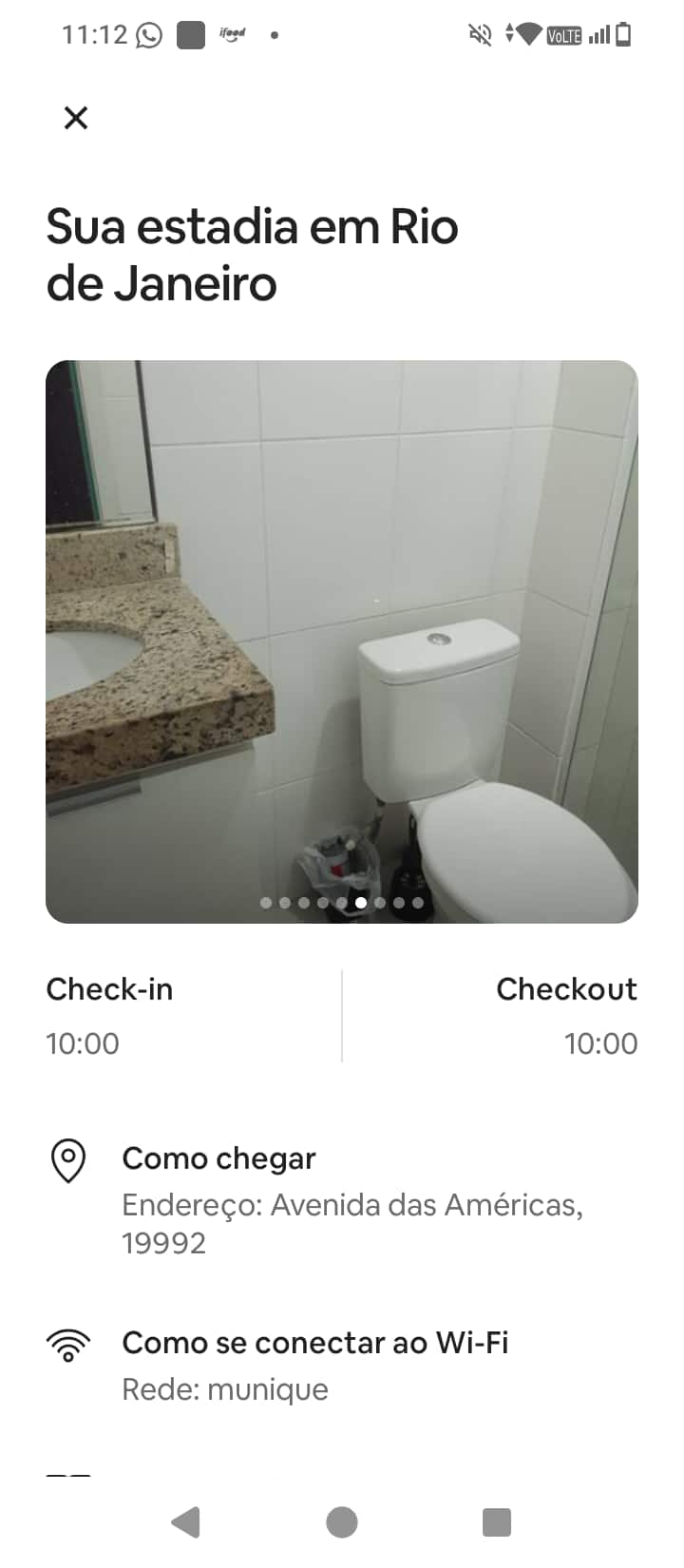
Task: Open the bathroom photo in the gallery
Action: pos(342,641)
